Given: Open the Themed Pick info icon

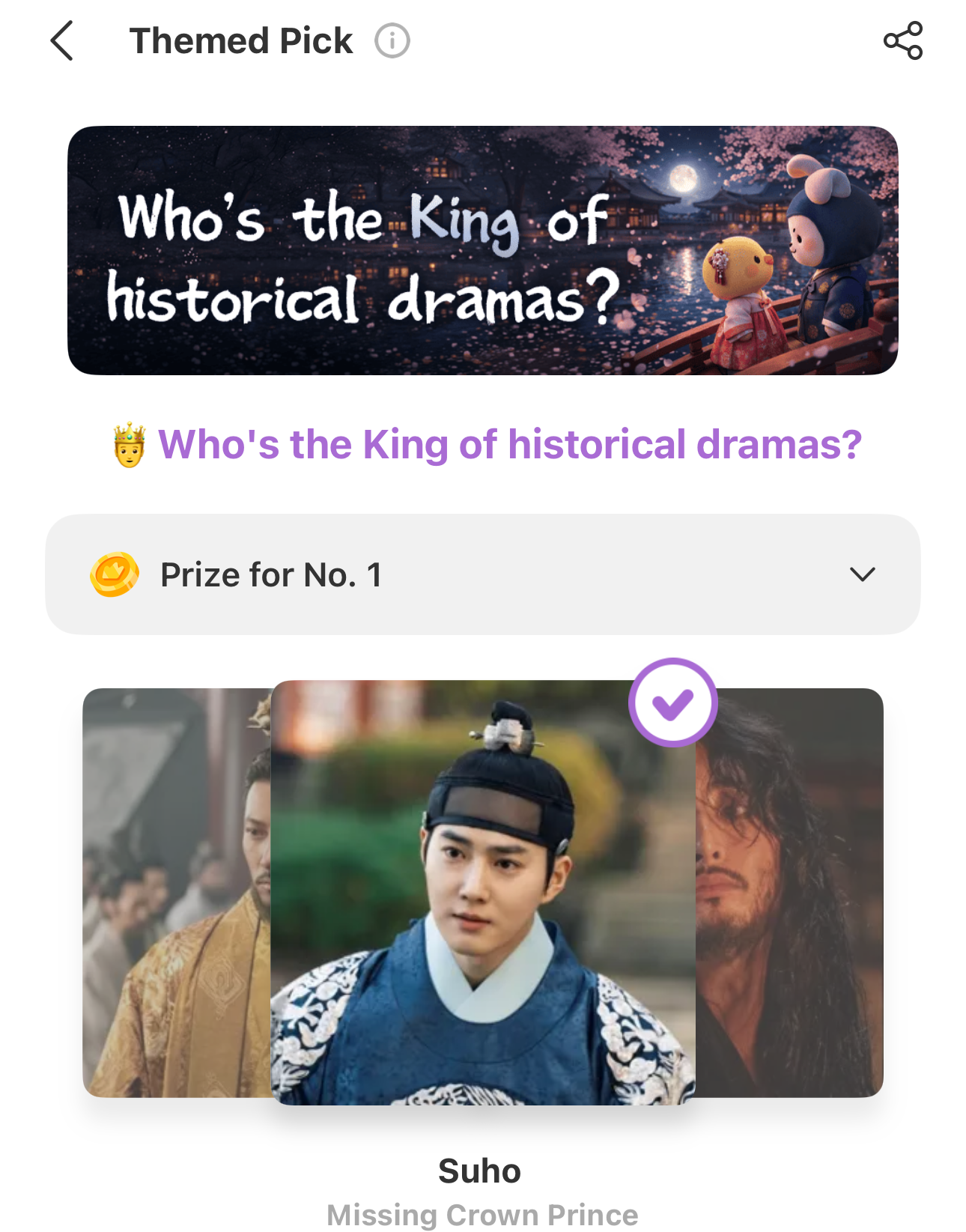Looking at the screenshot, I should [392, 40].
